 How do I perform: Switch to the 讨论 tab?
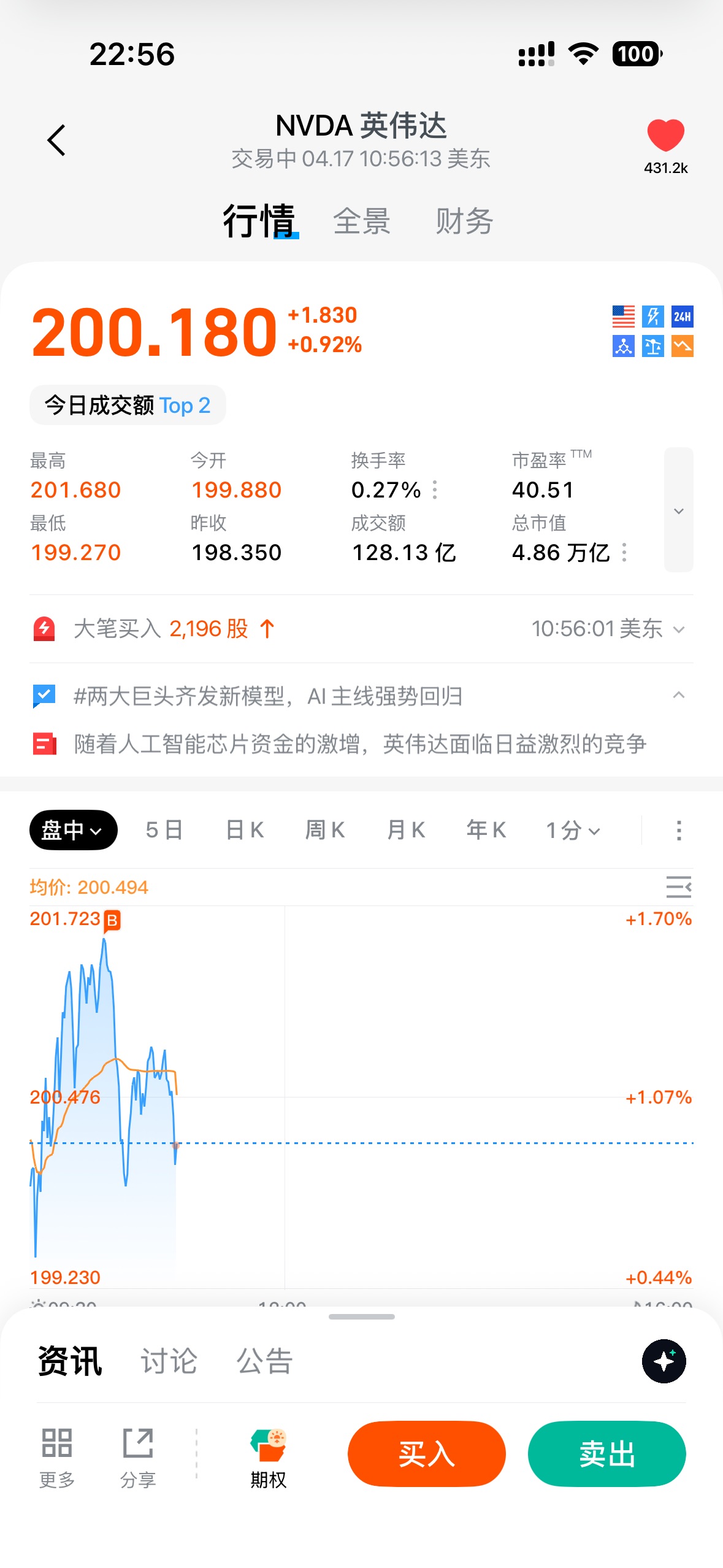tap(169, 1361)
